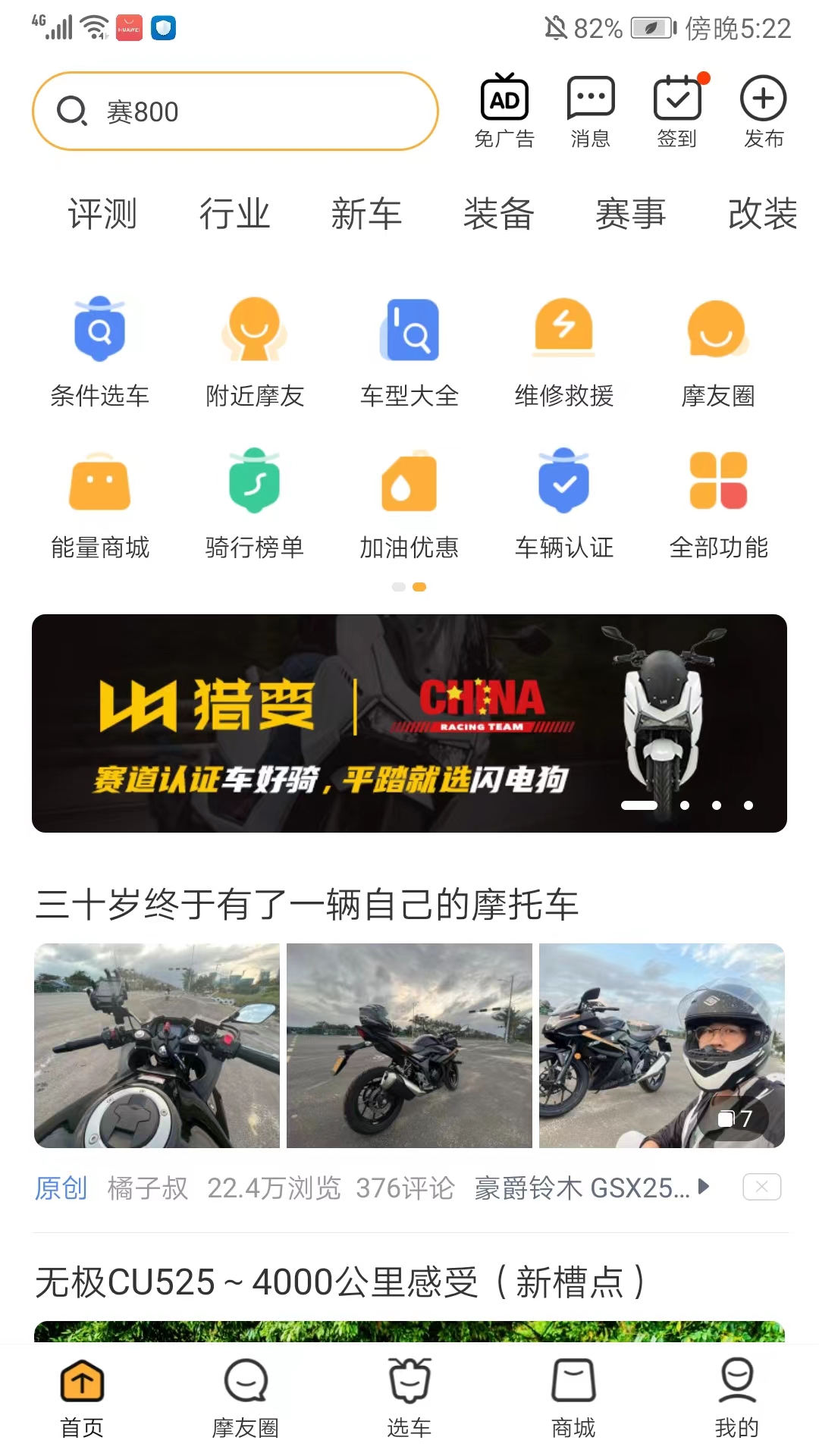The image size is (819, 1456).
Task: Show 全部功能 all functions
Action: point(719,502)
